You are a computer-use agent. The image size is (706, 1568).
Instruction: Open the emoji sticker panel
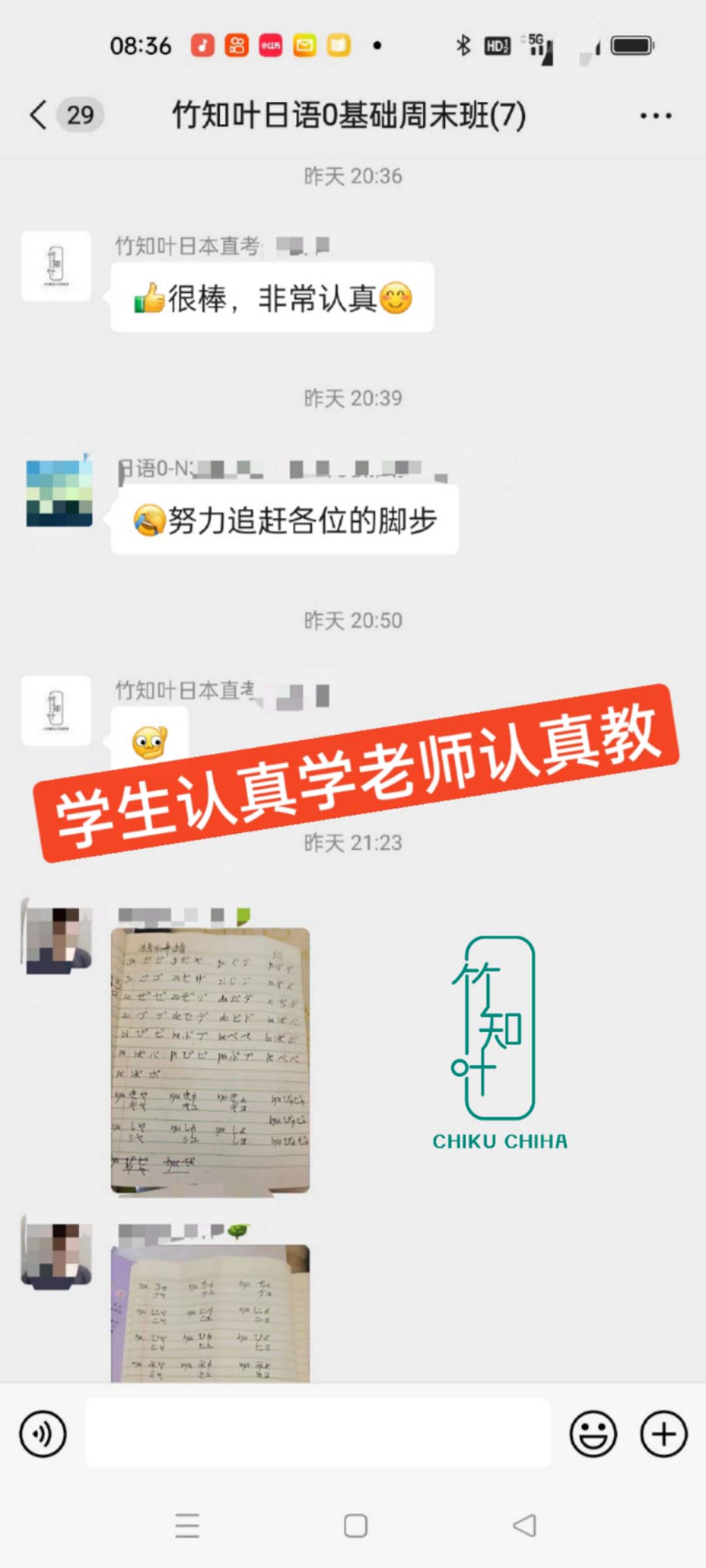pyautogui.click(x=593, y=1434)
